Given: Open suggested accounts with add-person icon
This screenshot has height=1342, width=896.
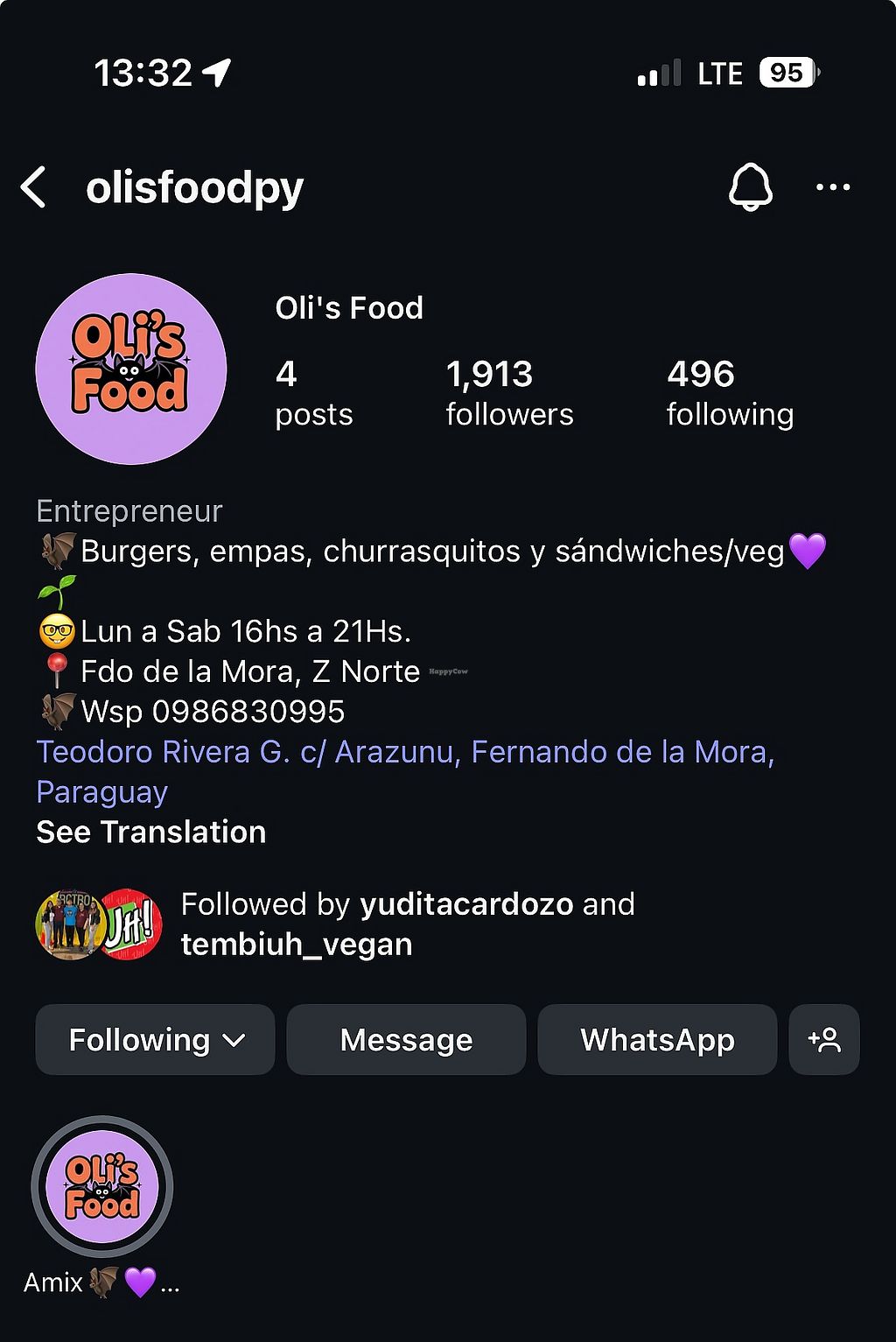Looking at the screenshot, I should pos(823,1039).
